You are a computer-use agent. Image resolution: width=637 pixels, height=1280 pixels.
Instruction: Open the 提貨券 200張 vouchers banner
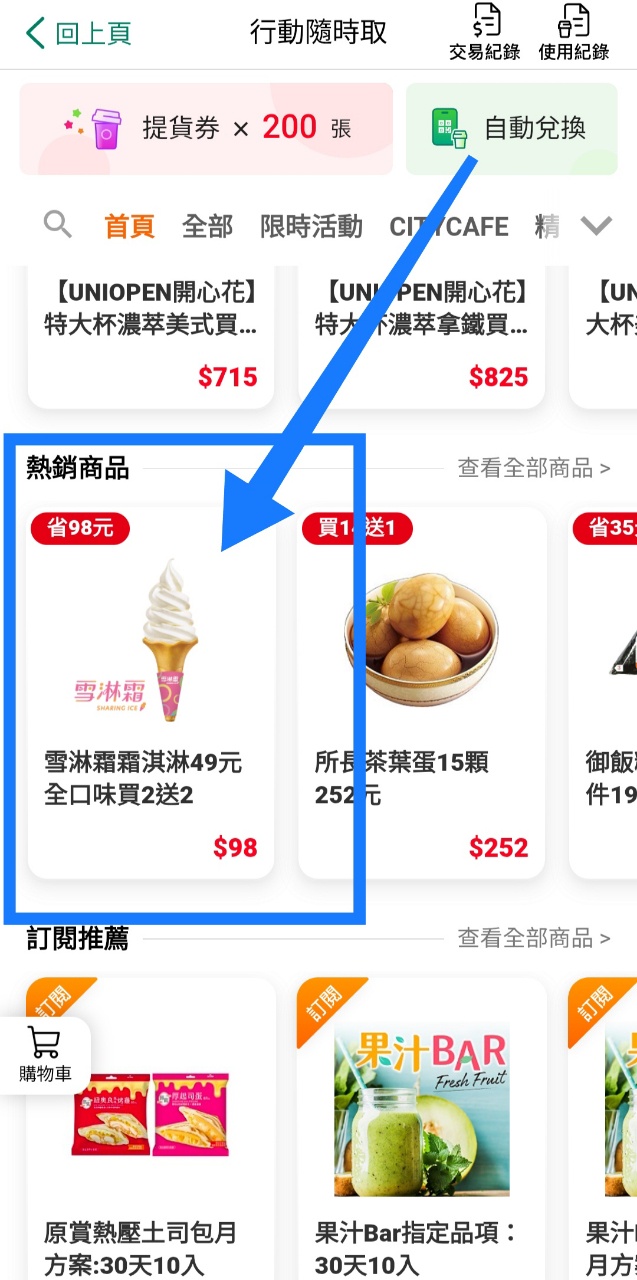[206, 129]
